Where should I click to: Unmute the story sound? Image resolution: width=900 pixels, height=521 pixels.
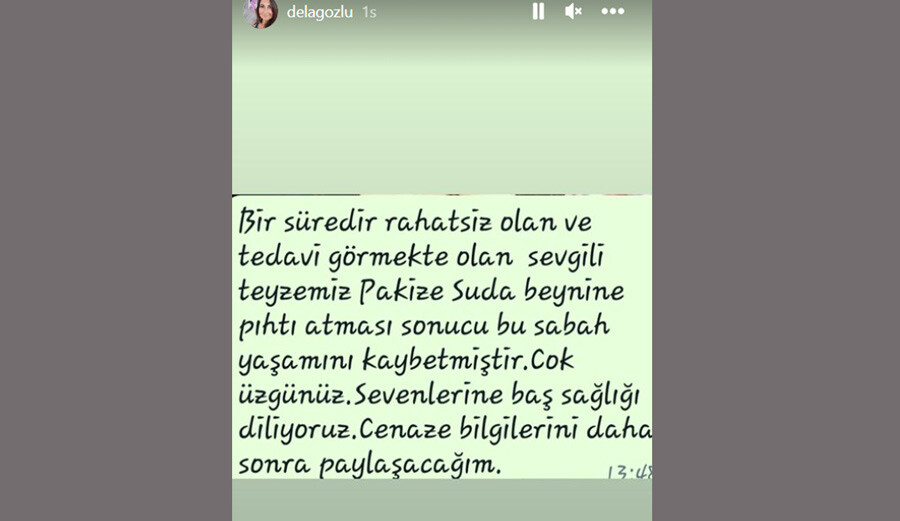tap(573, 12)
